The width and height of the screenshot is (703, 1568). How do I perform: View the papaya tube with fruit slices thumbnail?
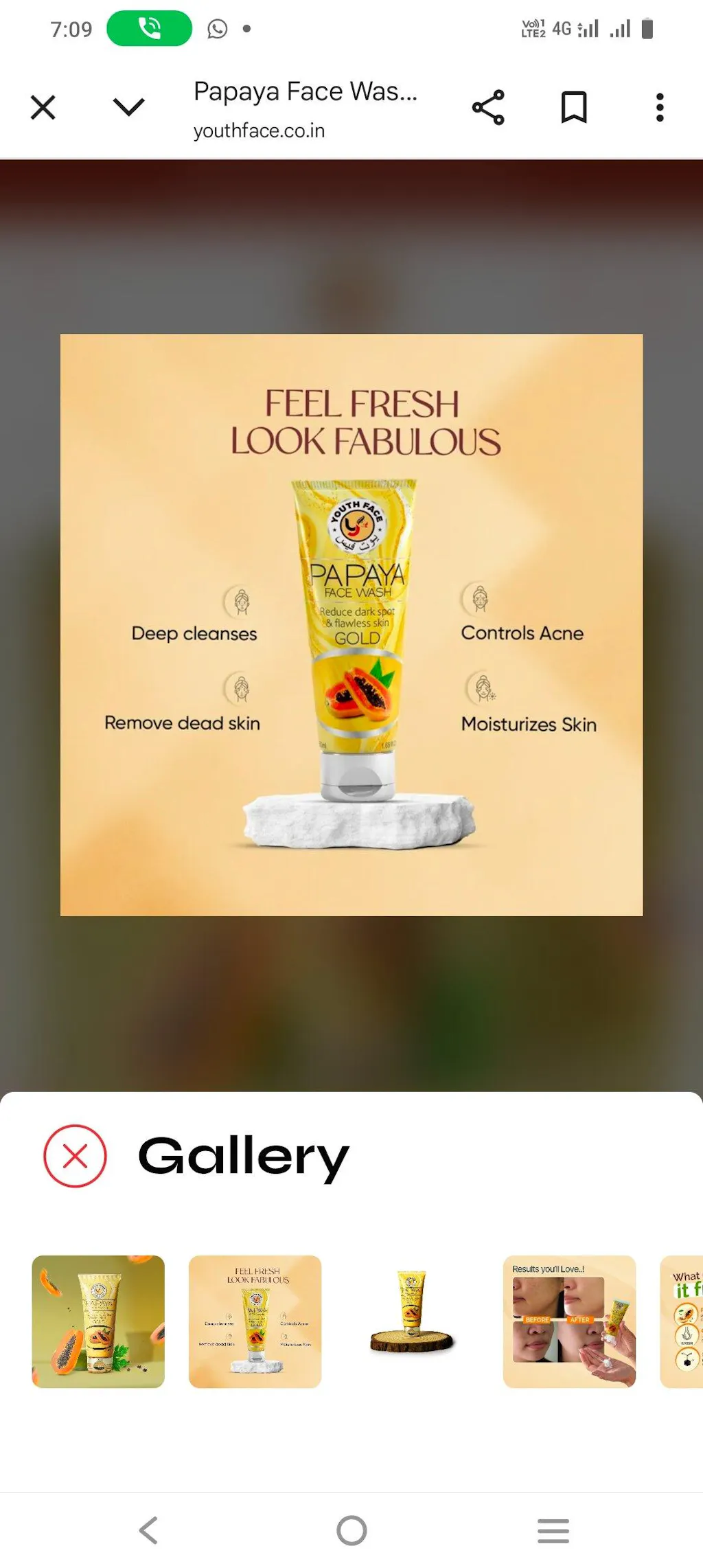click(98, 1321)
